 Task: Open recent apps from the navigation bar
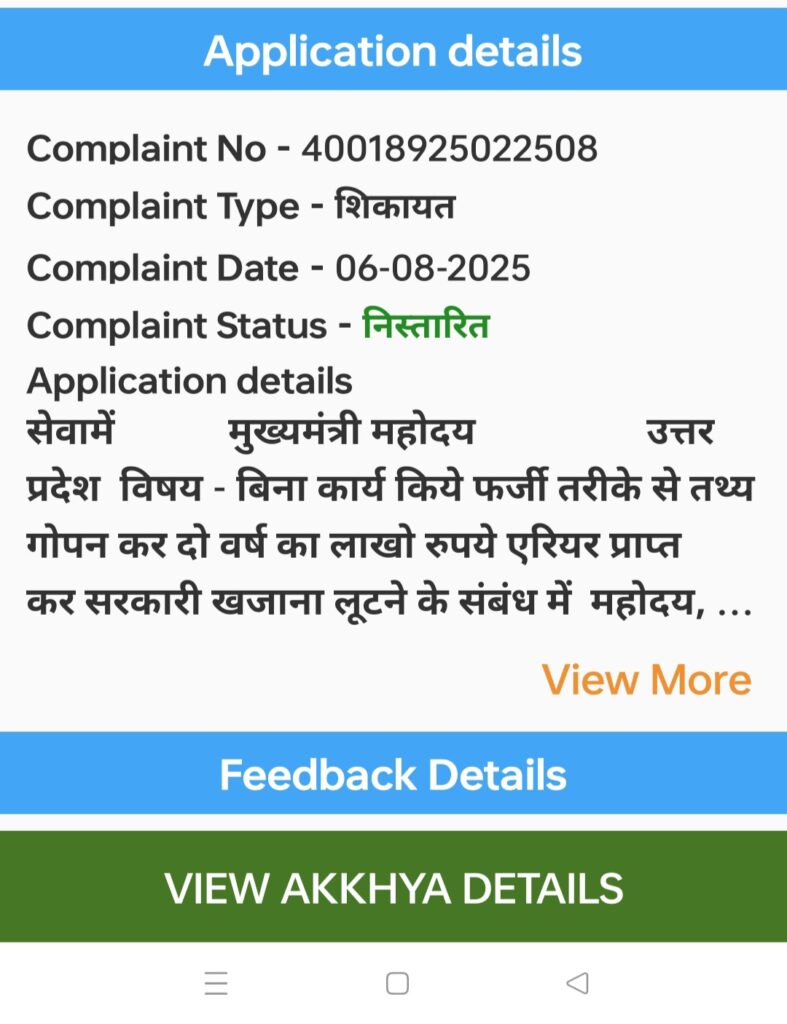point(216,984)
